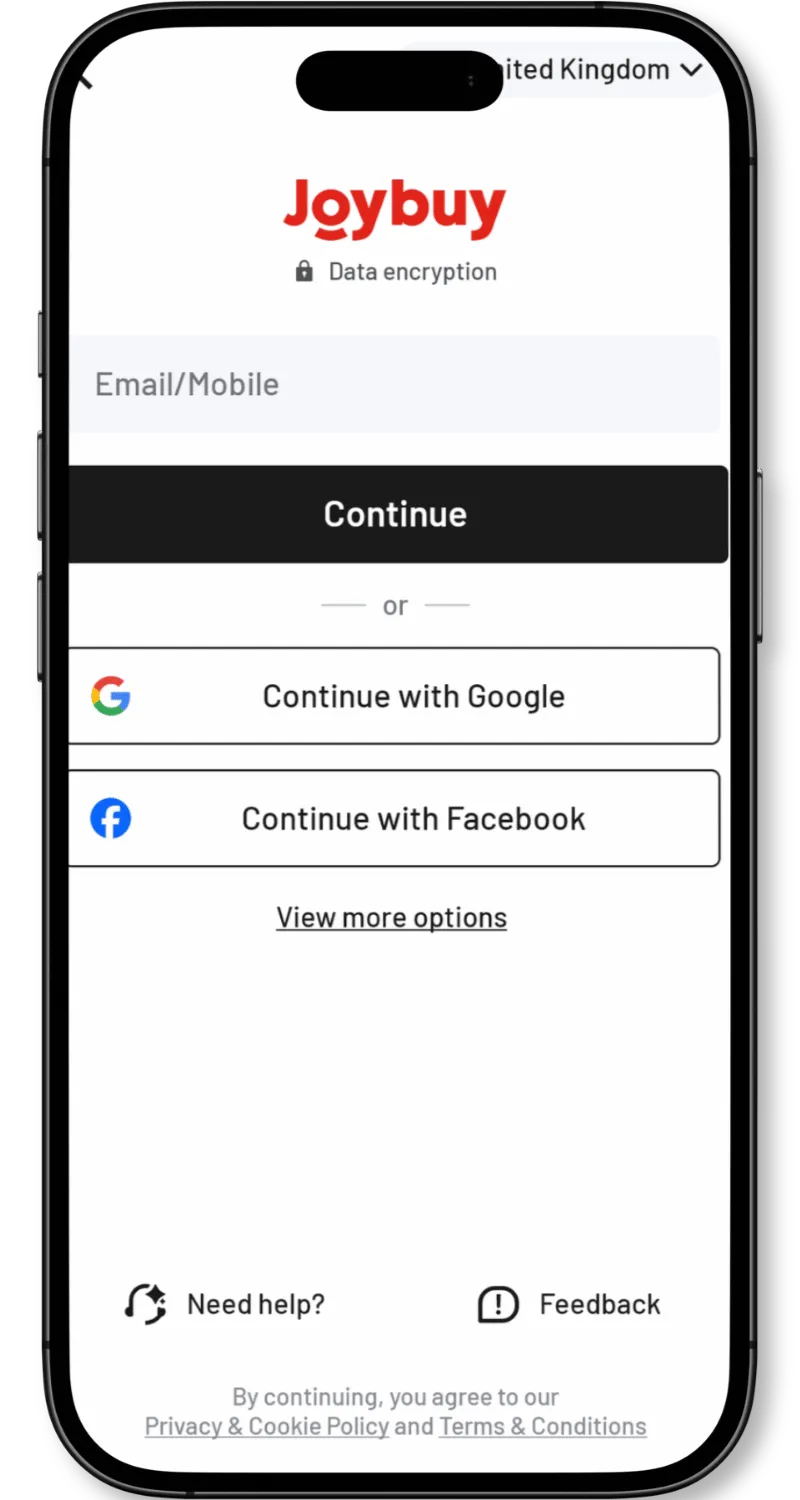Sign in with Continue with Google
The image size is (800, 1500).
pyautogui.click(x=394, y=696)
